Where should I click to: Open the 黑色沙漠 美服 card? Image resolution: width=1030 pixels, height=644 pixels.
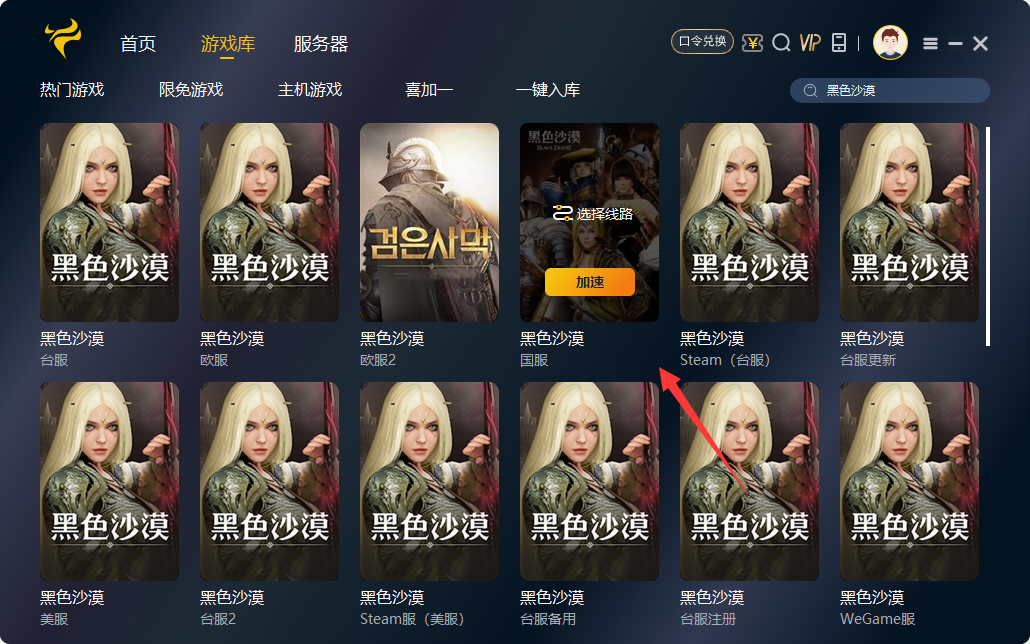tap(109, 481)
